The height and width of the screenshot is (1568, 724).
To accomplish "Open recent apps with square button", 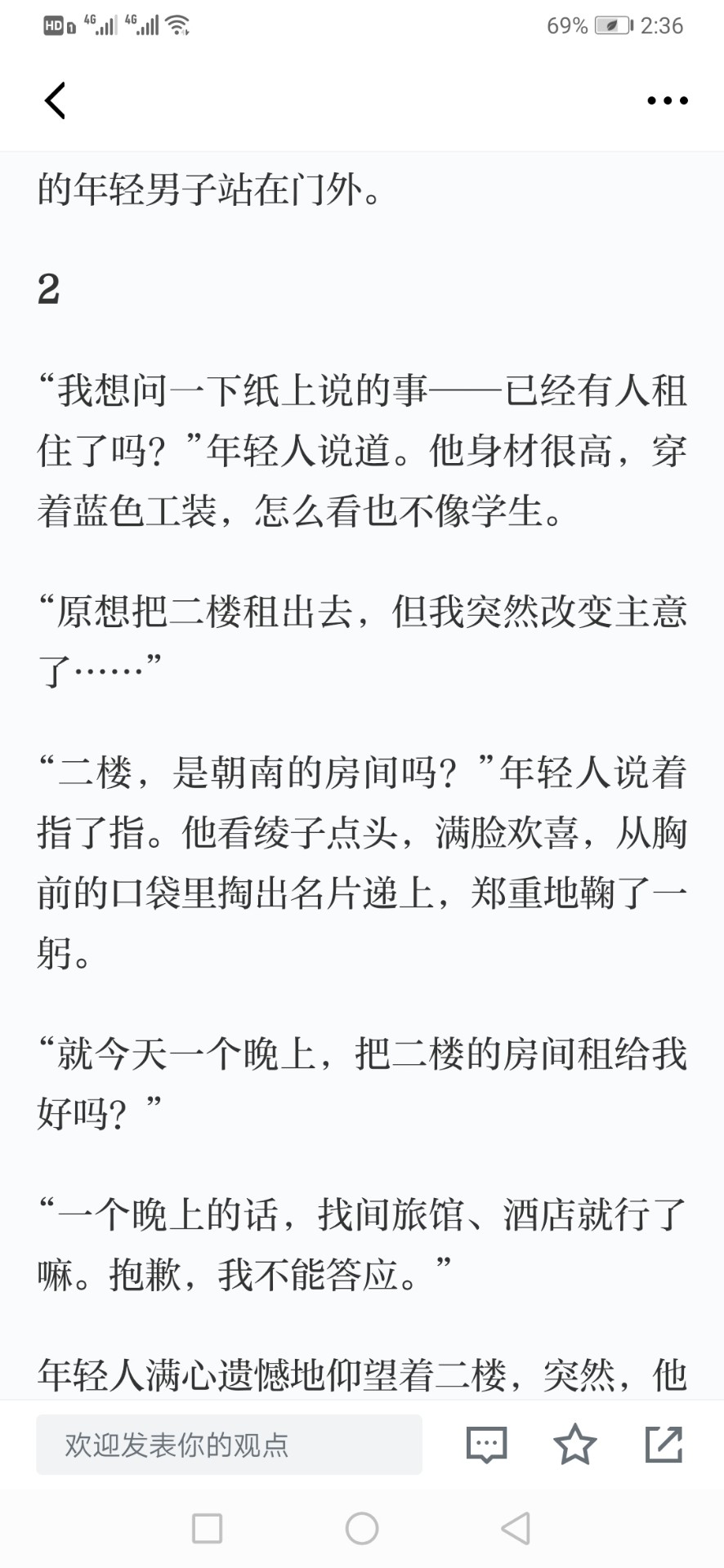I will [207, 1528].
